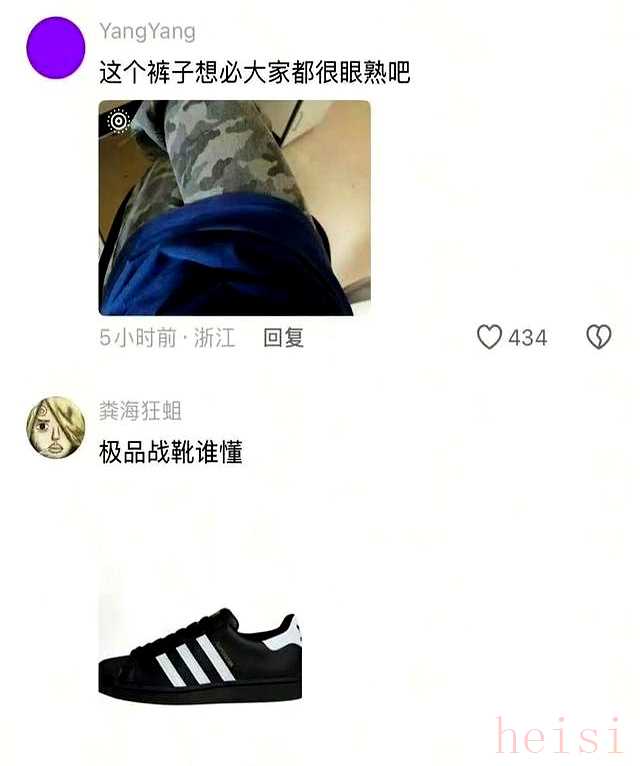Dislike YangYang's comment
Image resolution: width=640 pixels, height=766 pixels.
click(598, 338)
